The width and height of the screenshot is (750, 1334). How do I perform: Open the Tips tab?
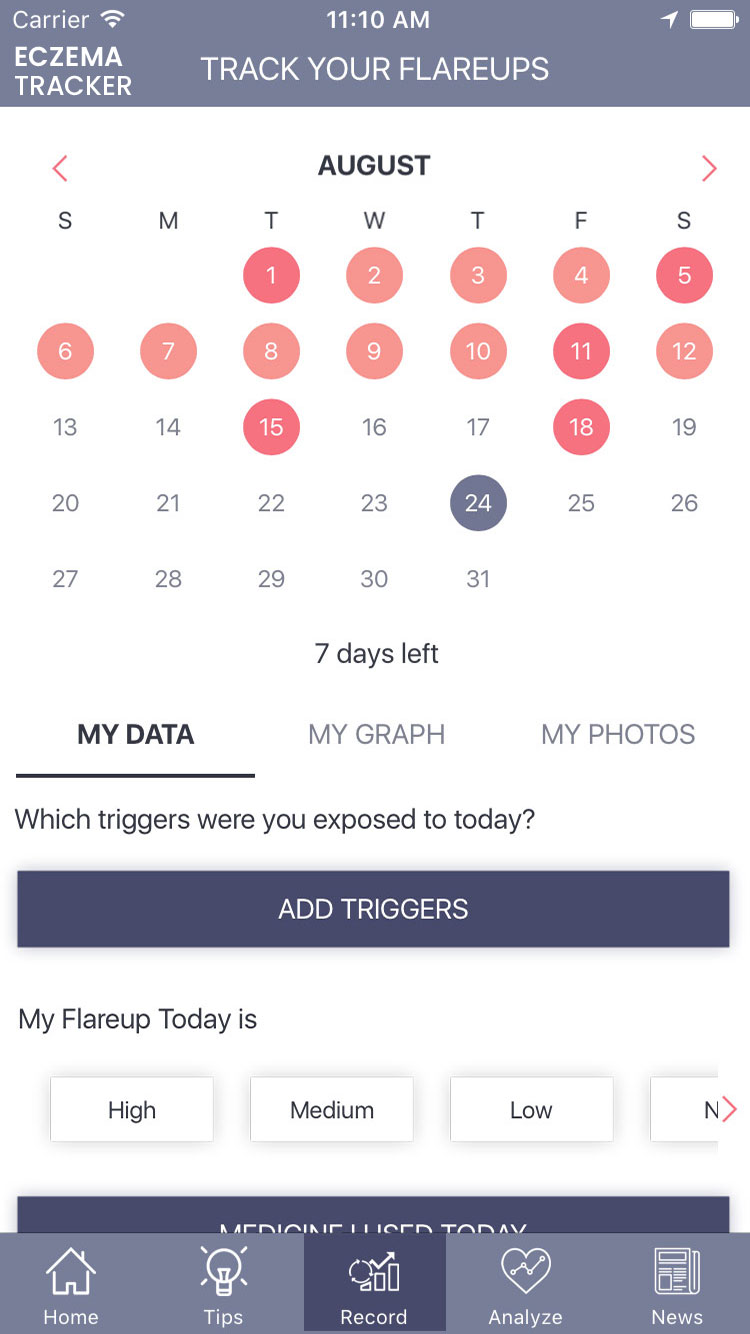click(223, 1283)
